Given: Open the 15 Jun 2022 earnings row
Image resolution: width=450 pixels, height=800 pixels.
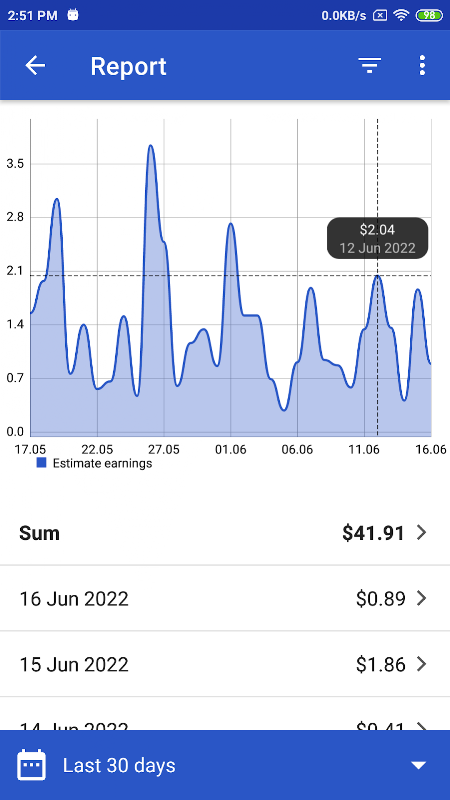Looking at the screenshot, I should 225,664.
